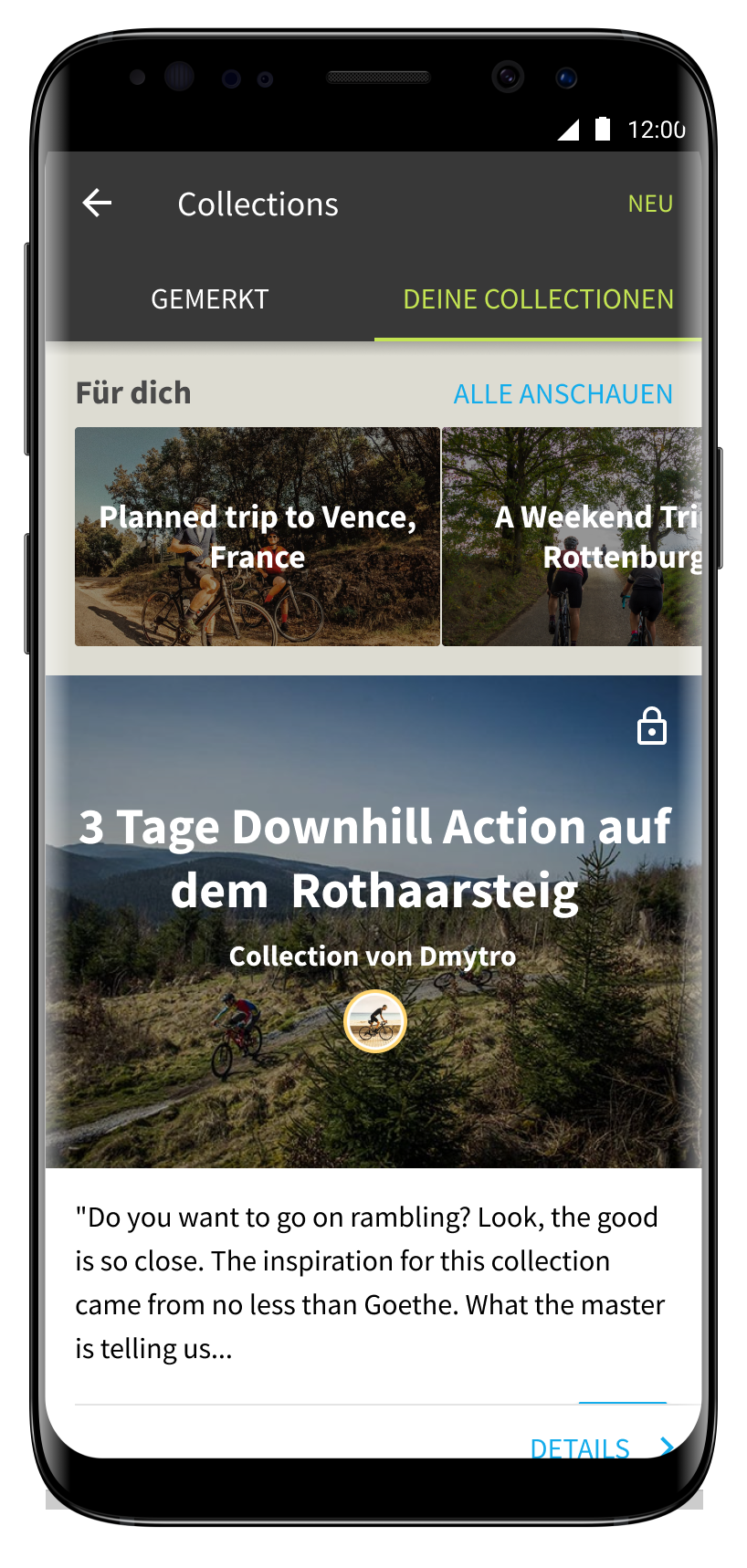747x1568 pixels.
Task: Open the Weekend Trip Rottenburg card
Action: tap(572, 537)
